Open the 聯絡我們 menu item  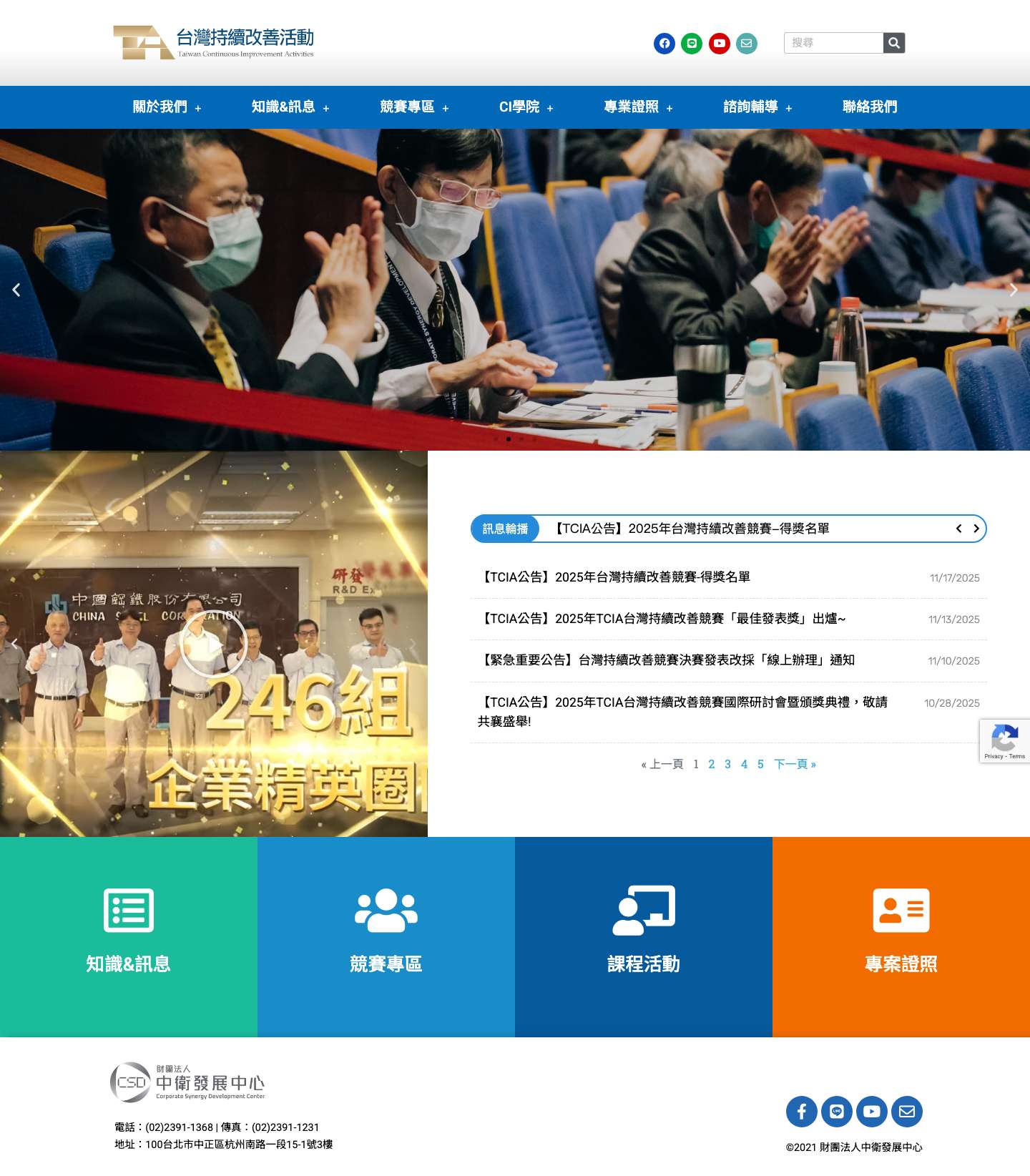click(x=870, y=107)
